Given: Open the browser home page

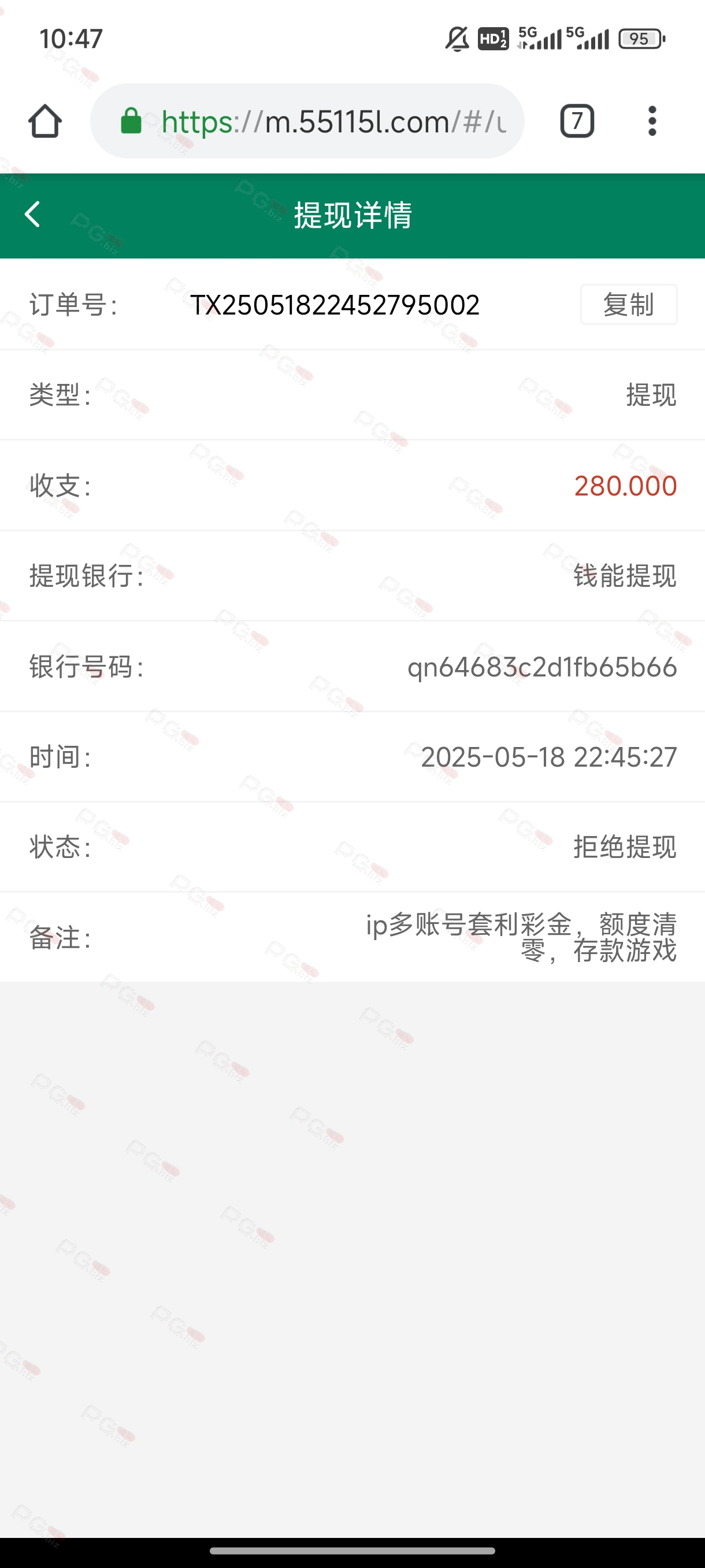Looking at the screenshot, I should click(x=45, y=121).
